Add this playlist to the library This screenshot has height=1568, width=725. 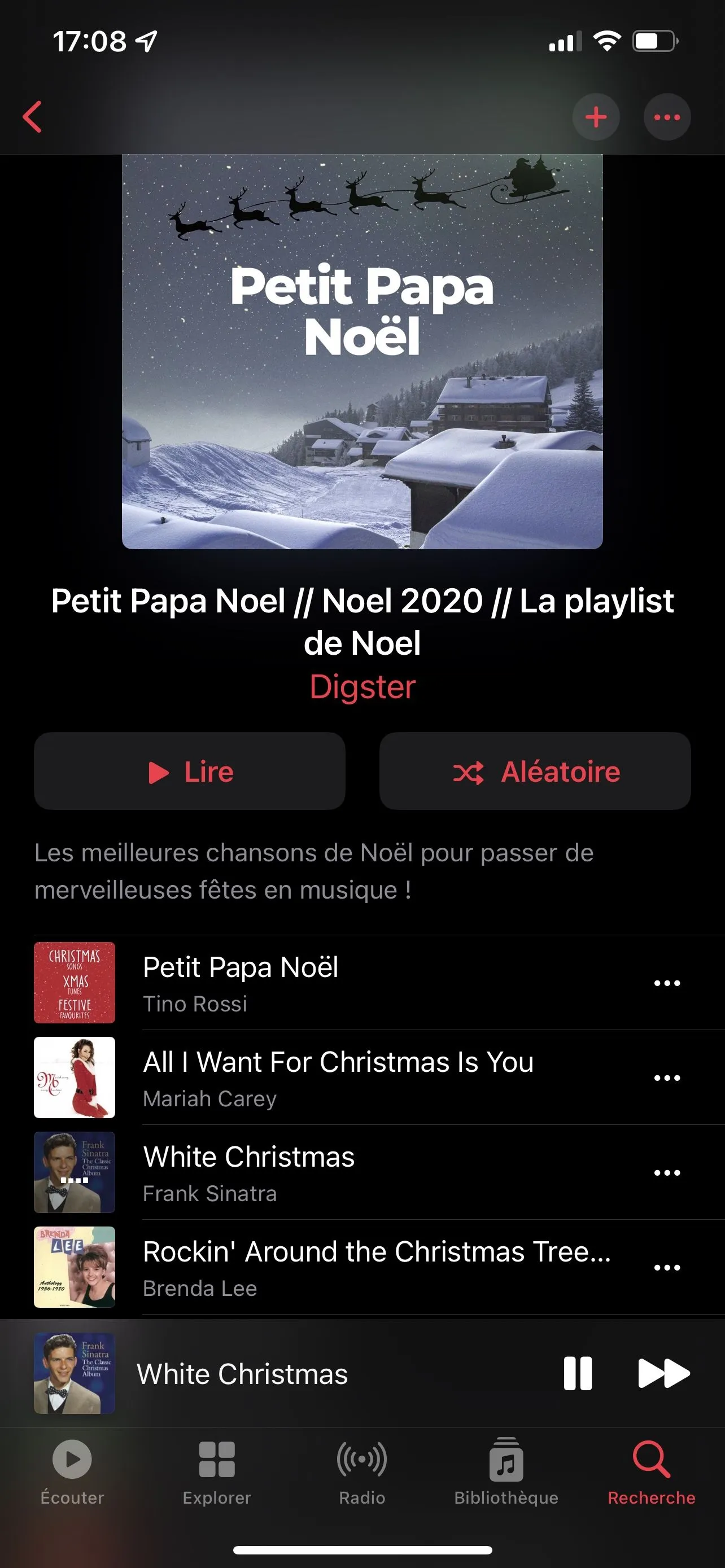click(x=595, y=117)
